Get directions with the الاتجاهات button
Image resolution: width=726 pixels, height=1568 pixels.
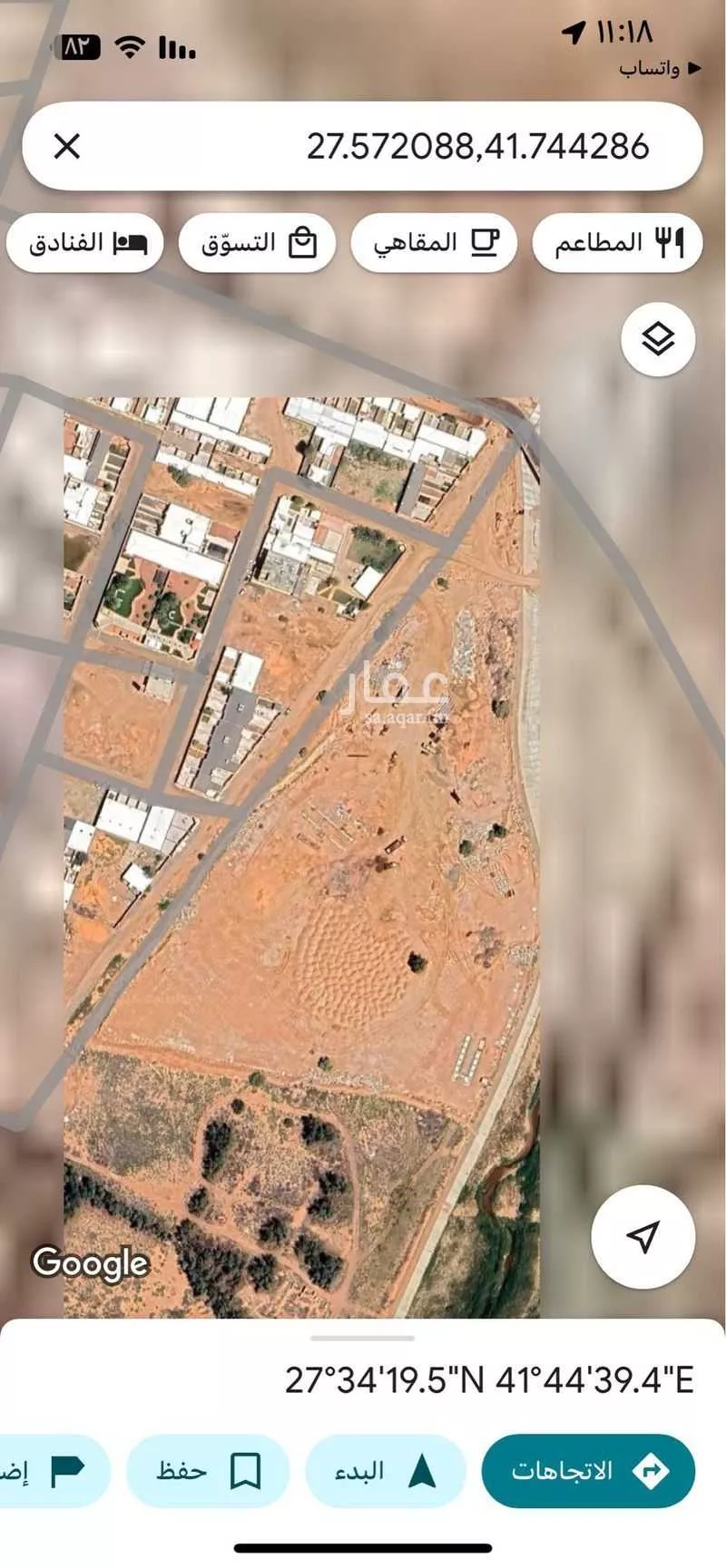[x=588, y=1470]
